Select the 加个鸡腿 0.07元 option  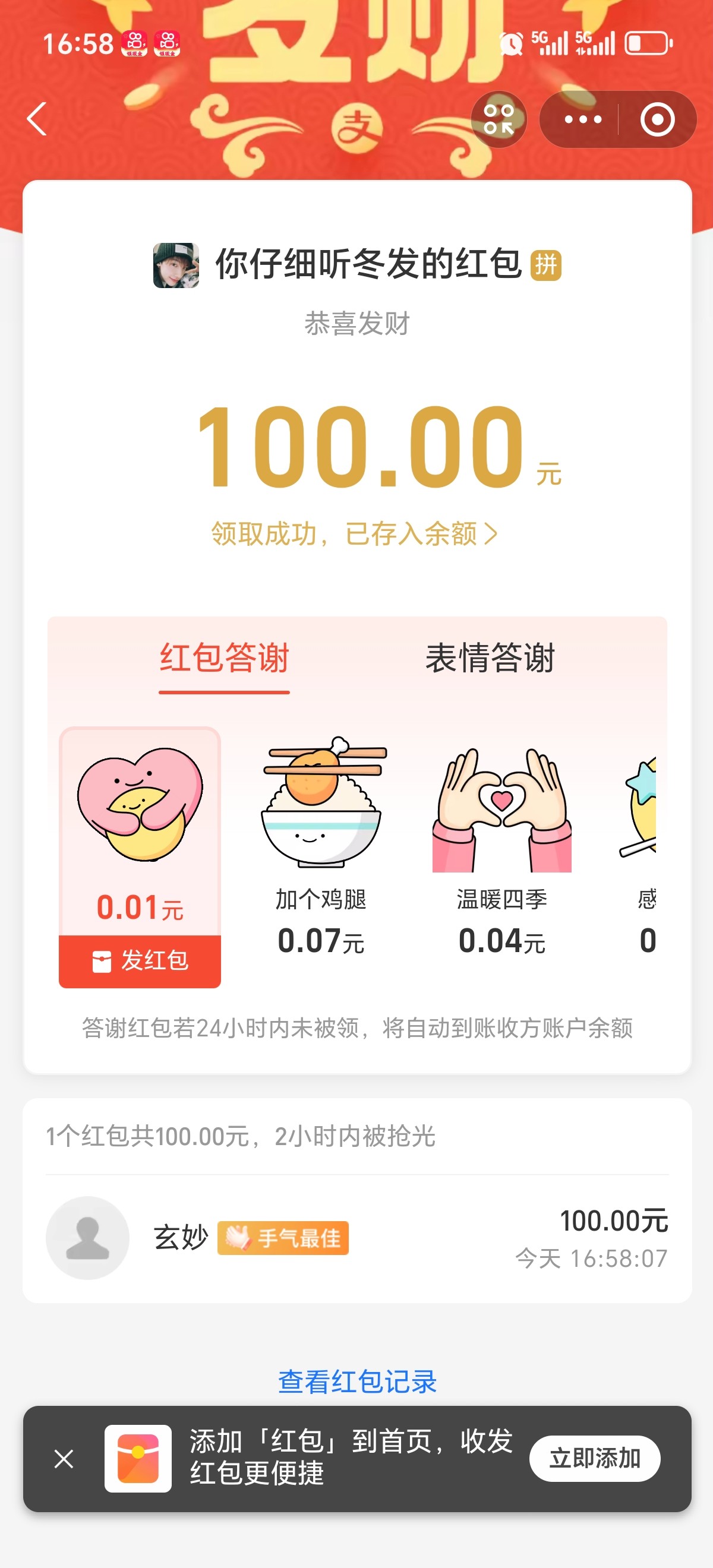point(321,846)
